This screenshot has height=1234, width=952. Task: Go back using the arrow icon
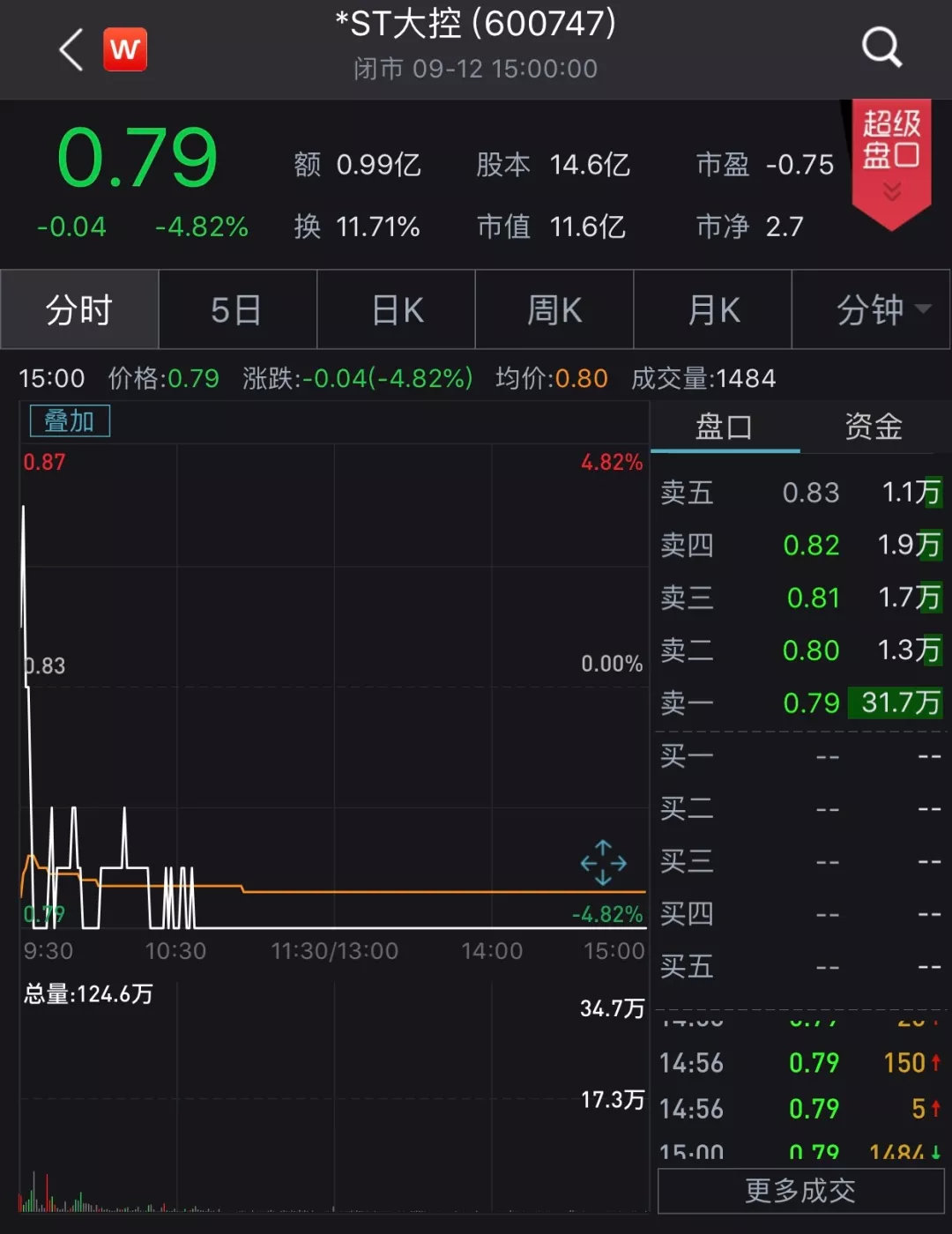(x=71, y=49)
